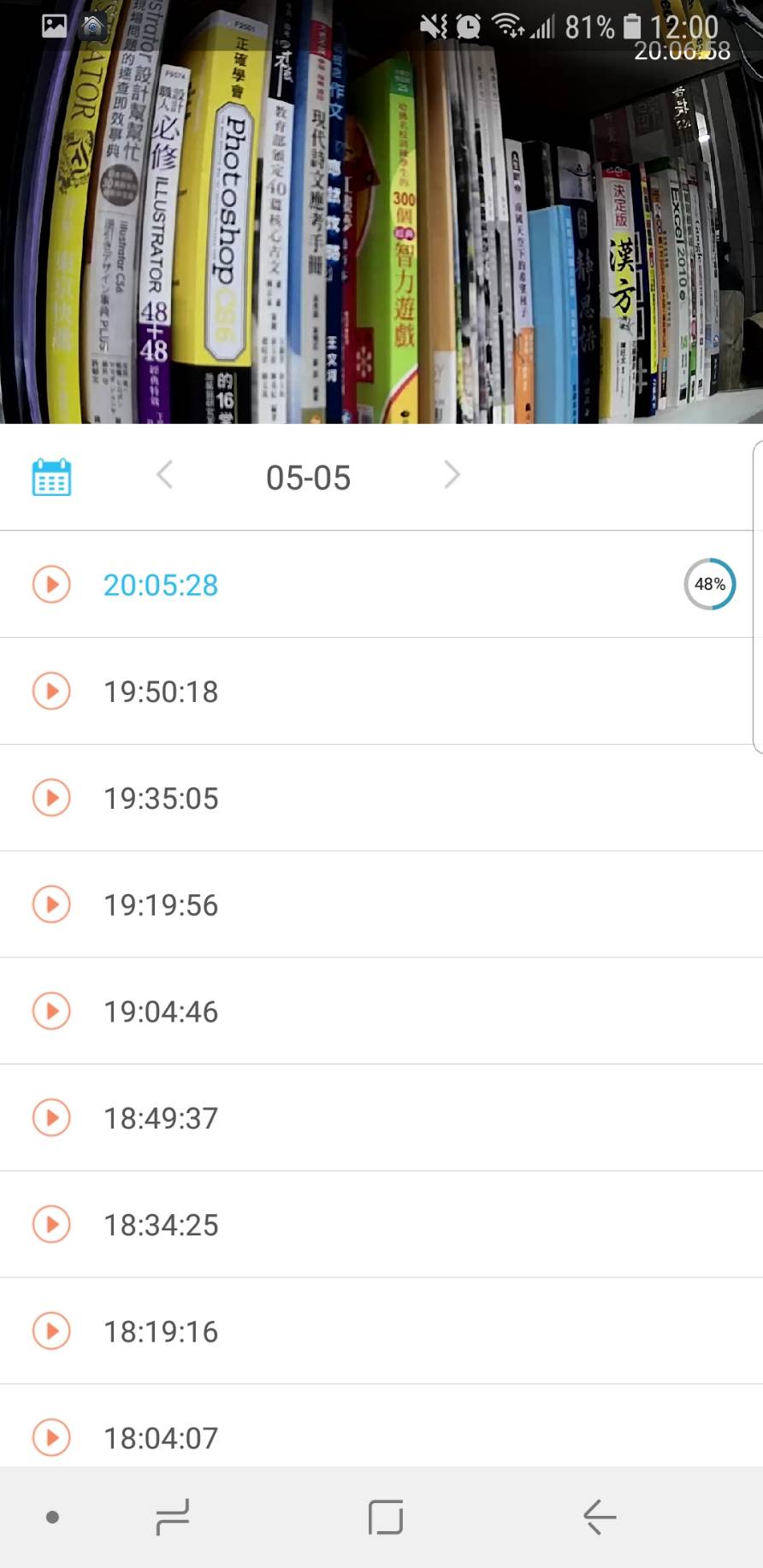This screenshot has height=1568, width=763.
Task: Open the 18:34:25 recording
Action: pos(381,1224)
